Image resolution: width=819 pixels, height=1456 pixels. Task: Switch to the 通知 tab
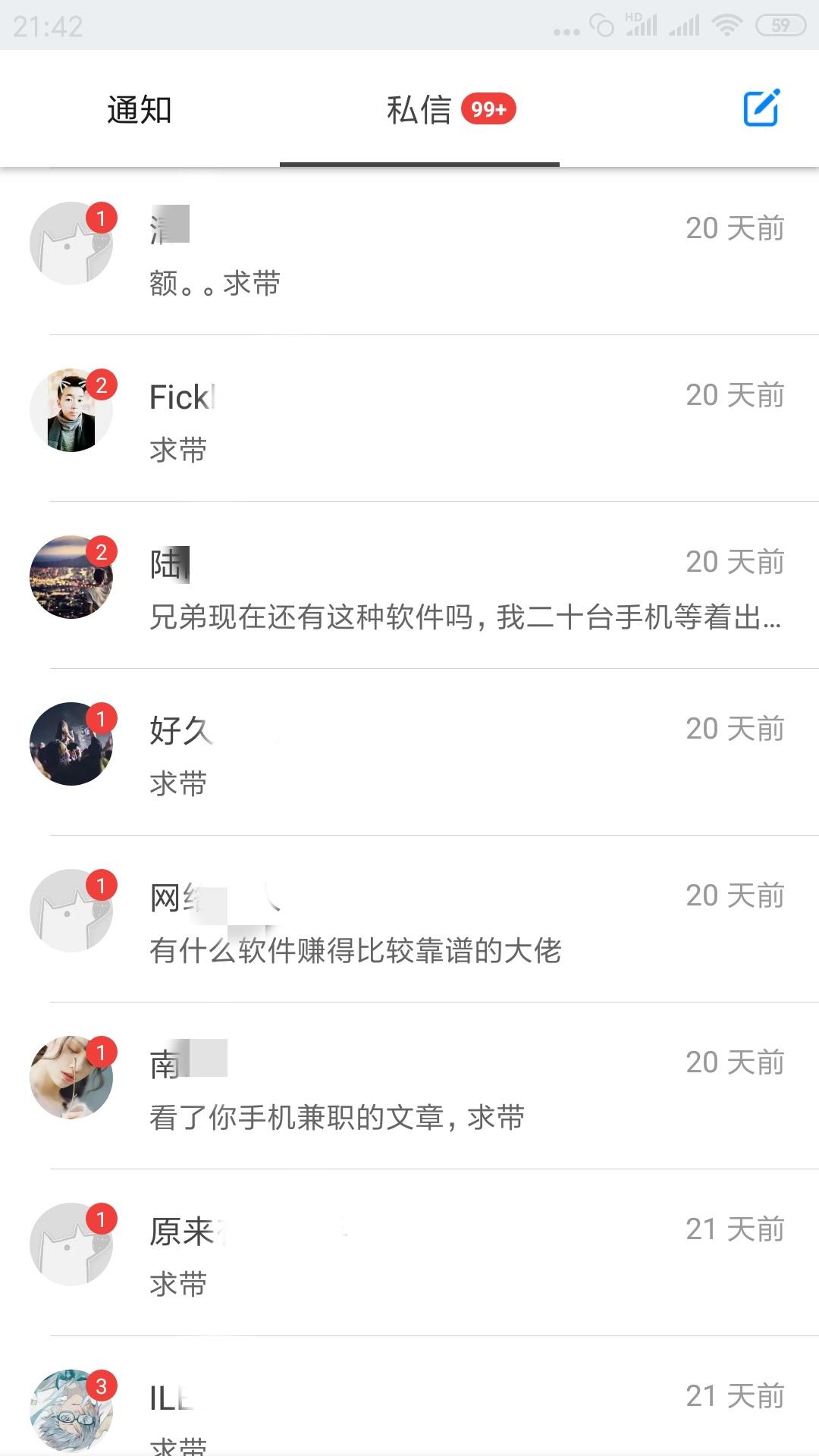(140, 110)
